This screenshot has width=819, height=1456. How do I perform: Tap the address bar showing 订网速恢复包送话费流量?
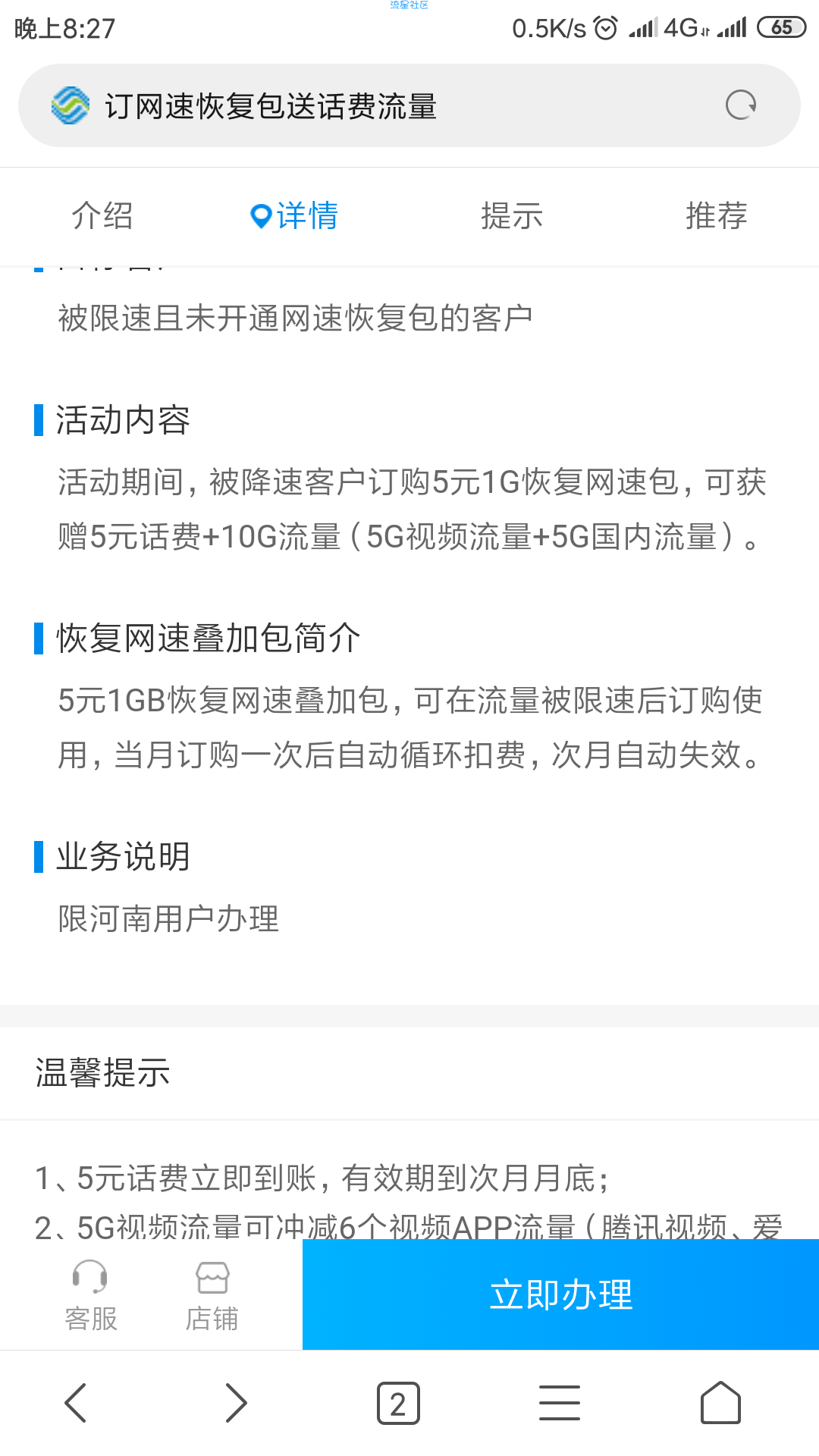[379, 105]
